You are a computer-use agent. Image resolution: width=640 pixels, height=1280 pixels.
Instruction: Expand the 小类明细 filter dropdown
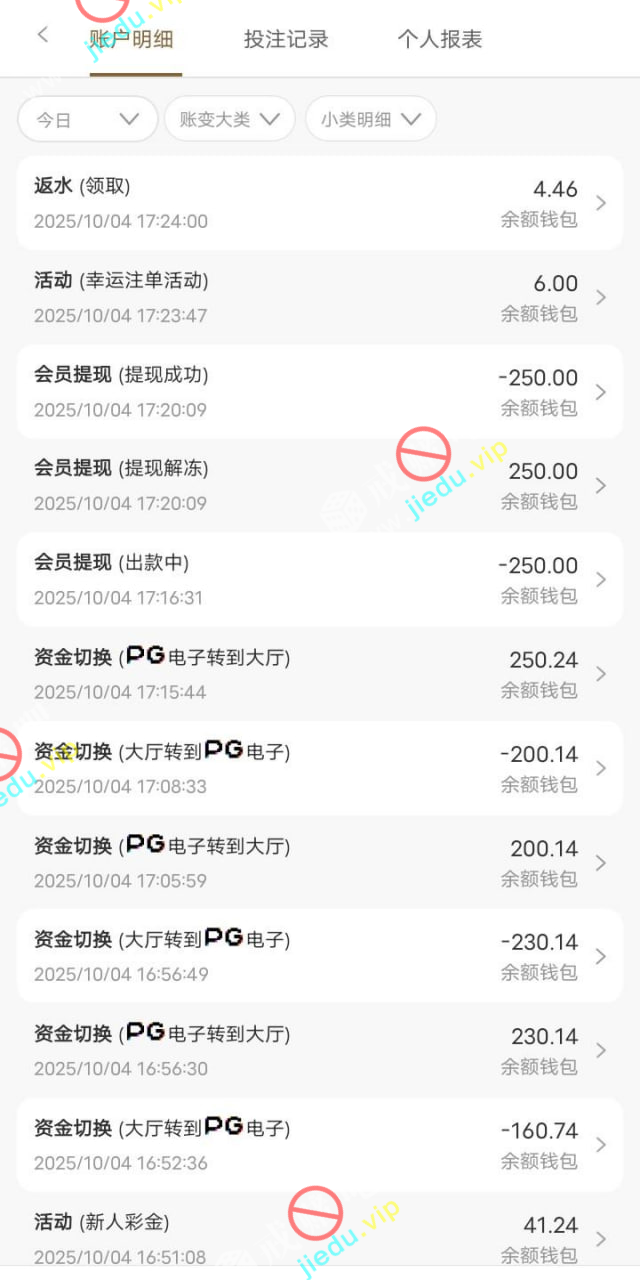[x=370, y=119]
